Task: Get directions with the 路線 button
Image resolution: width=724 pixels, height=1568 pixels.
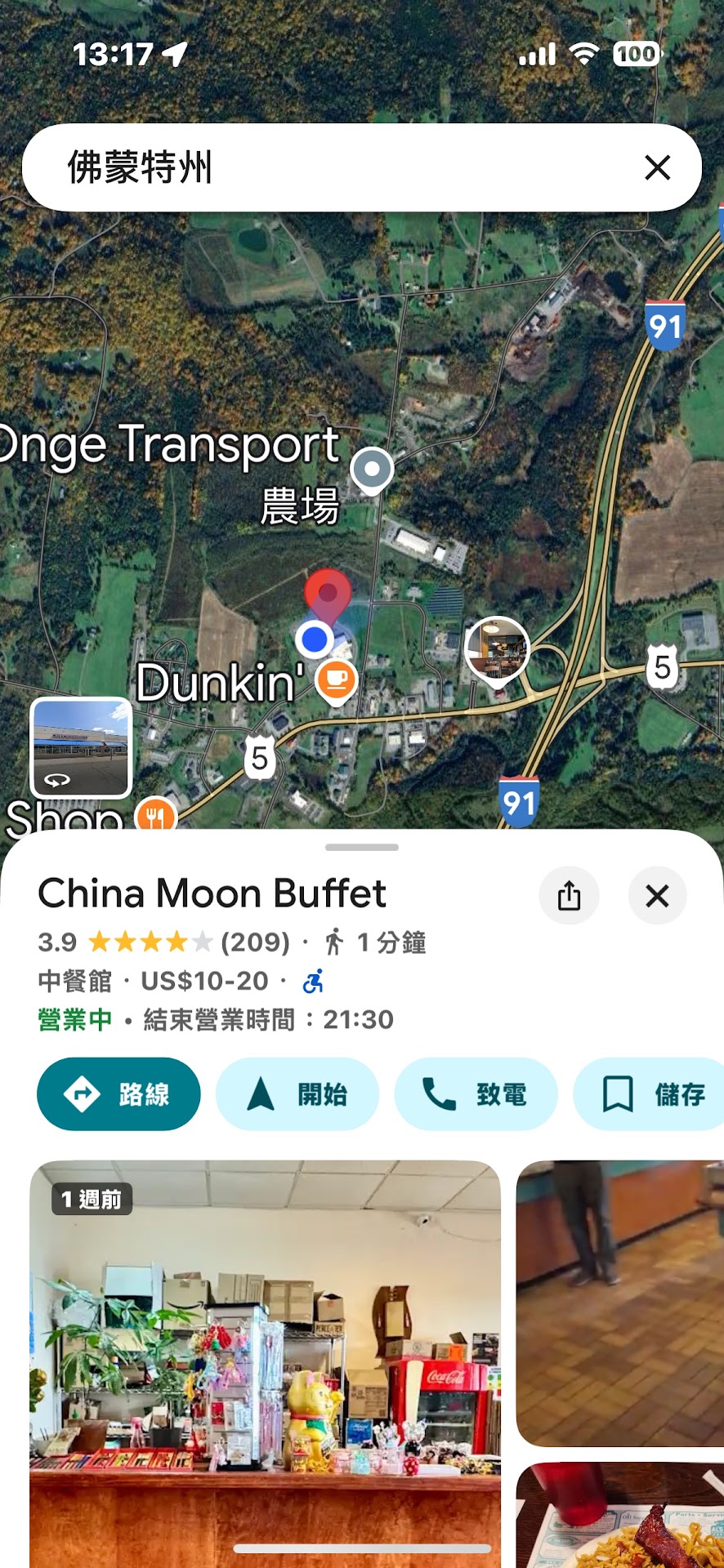Action: (x=119, y=1094)
